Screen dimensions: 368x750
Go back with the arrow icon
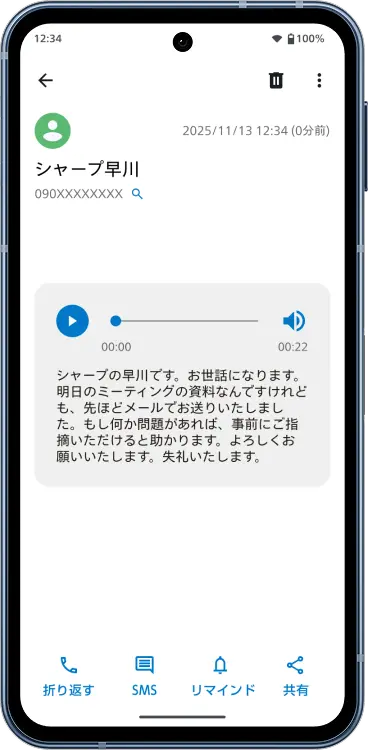[x=45, y=80]
